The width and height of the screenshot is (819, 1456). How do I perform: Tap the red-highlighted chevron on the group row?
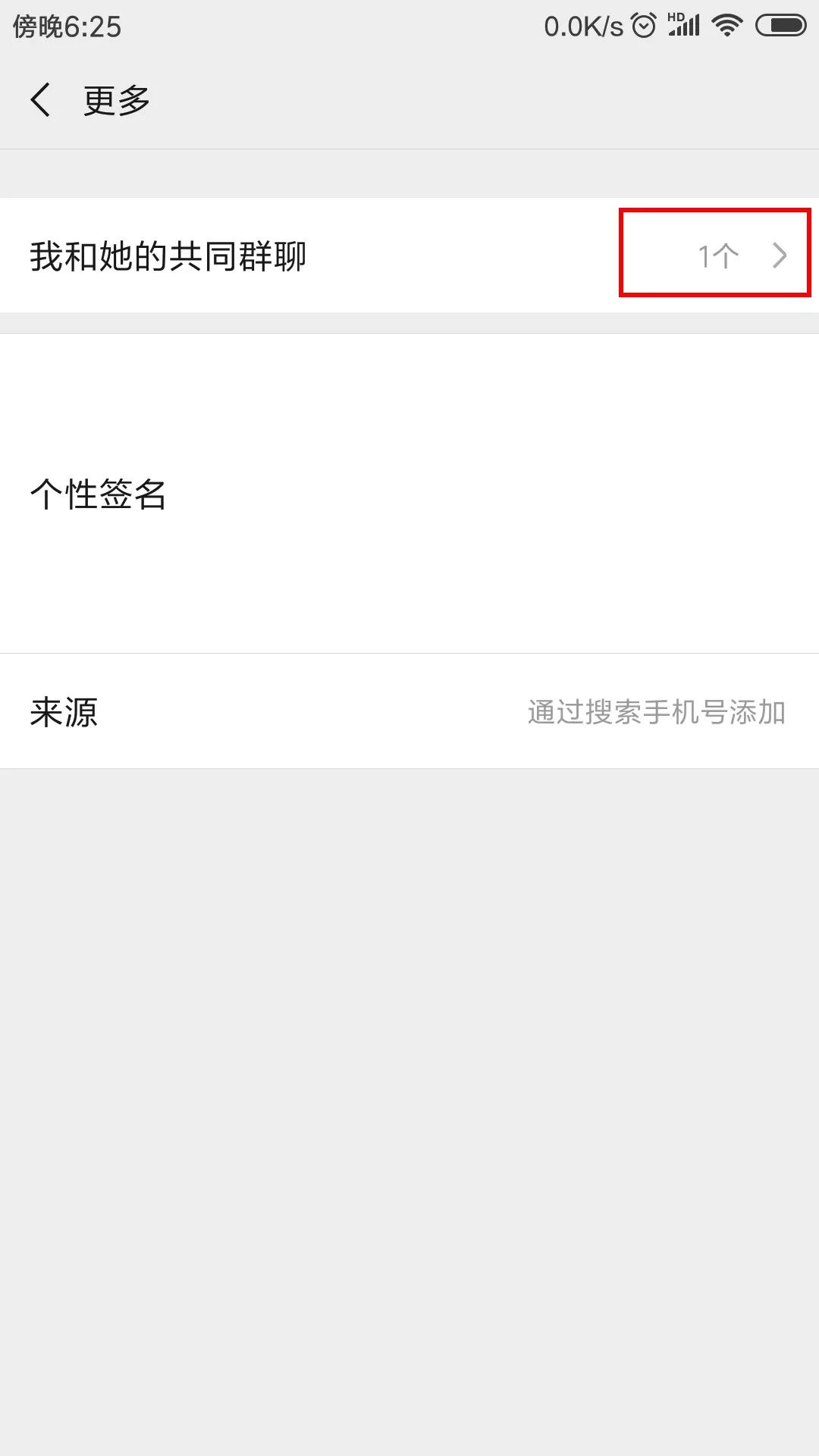[x=780, y=255]
